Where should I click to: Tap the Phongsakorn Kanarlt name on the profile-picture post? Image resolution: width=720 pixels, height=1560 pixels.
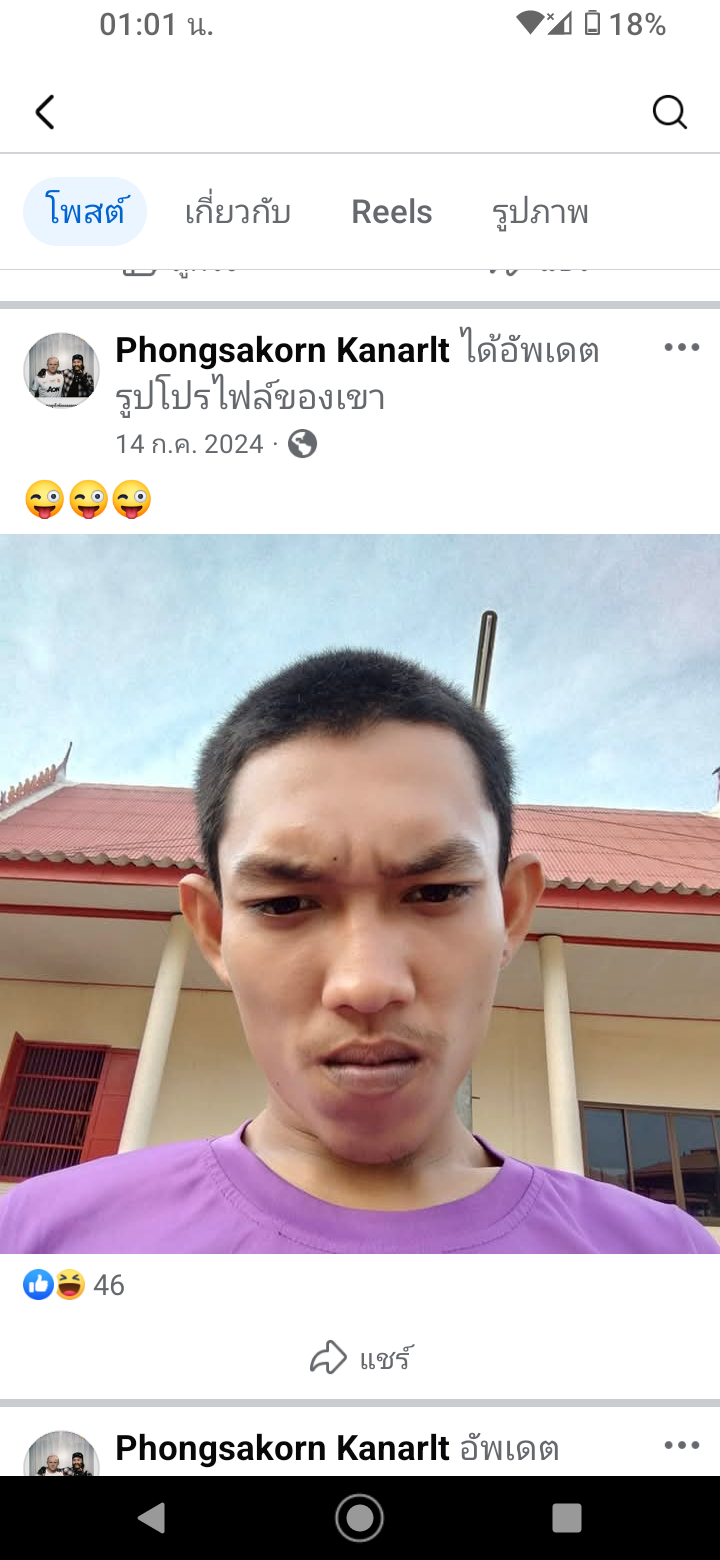tap(282, 350)
